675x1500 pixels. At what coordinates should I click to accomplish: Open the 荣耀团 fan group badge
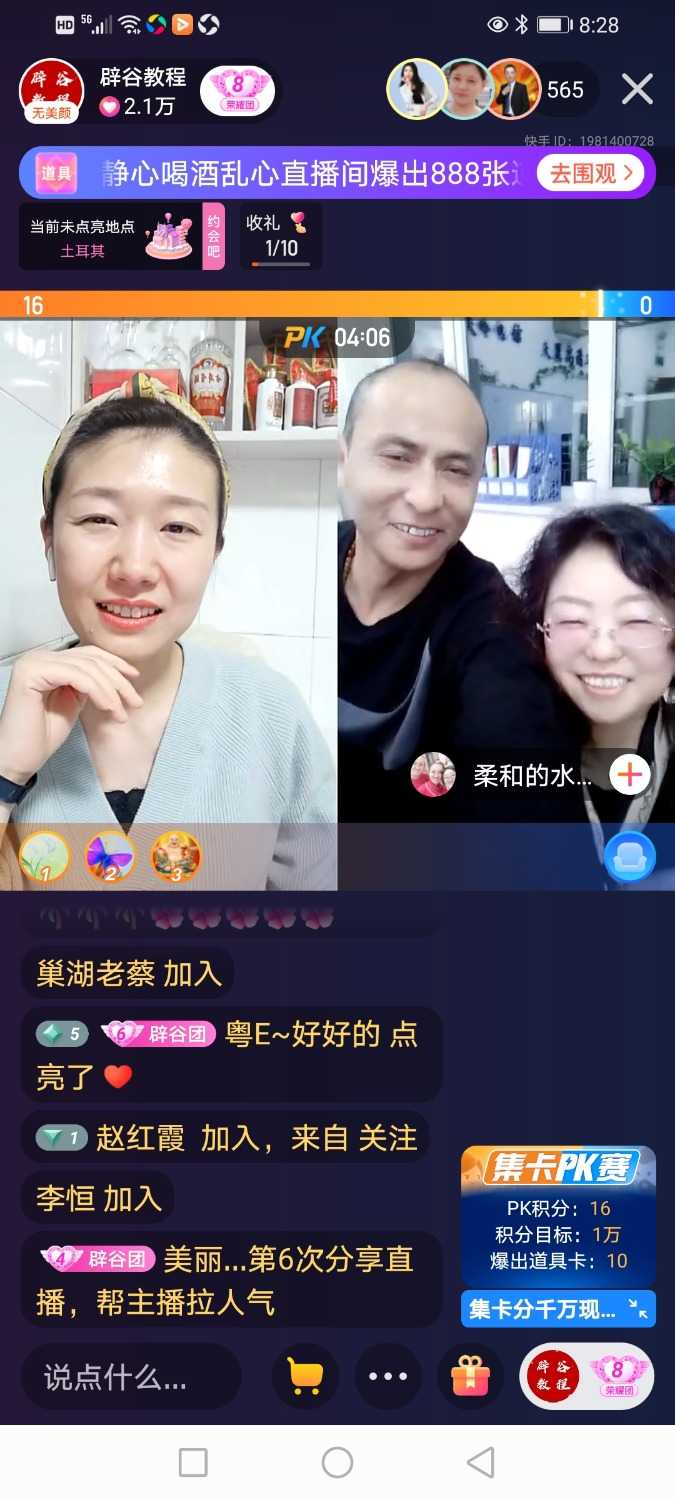point(237,91)
